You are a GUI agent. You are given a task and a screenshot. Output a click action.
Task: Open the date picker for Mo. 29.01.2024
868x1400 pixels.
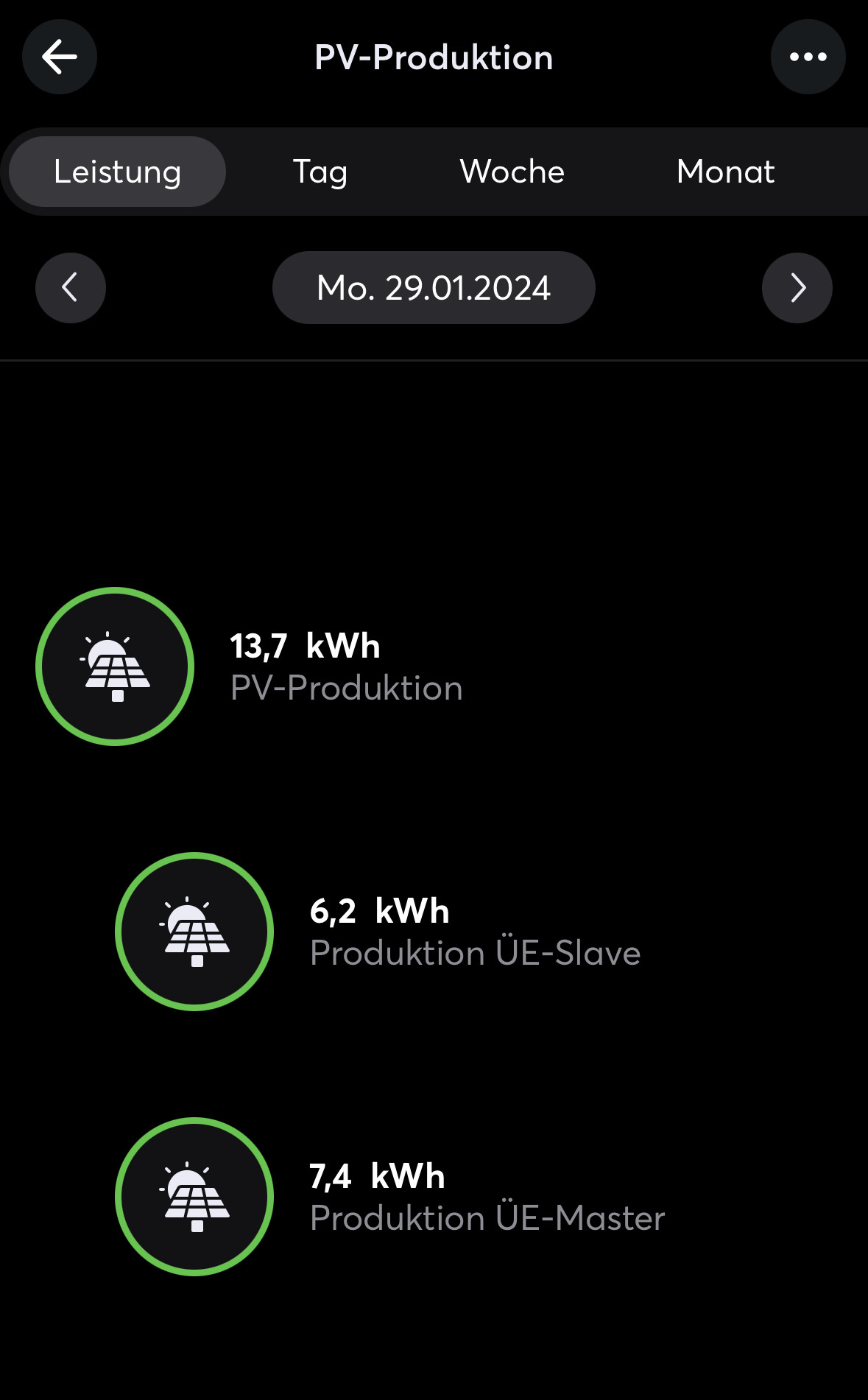coord(434,288)
